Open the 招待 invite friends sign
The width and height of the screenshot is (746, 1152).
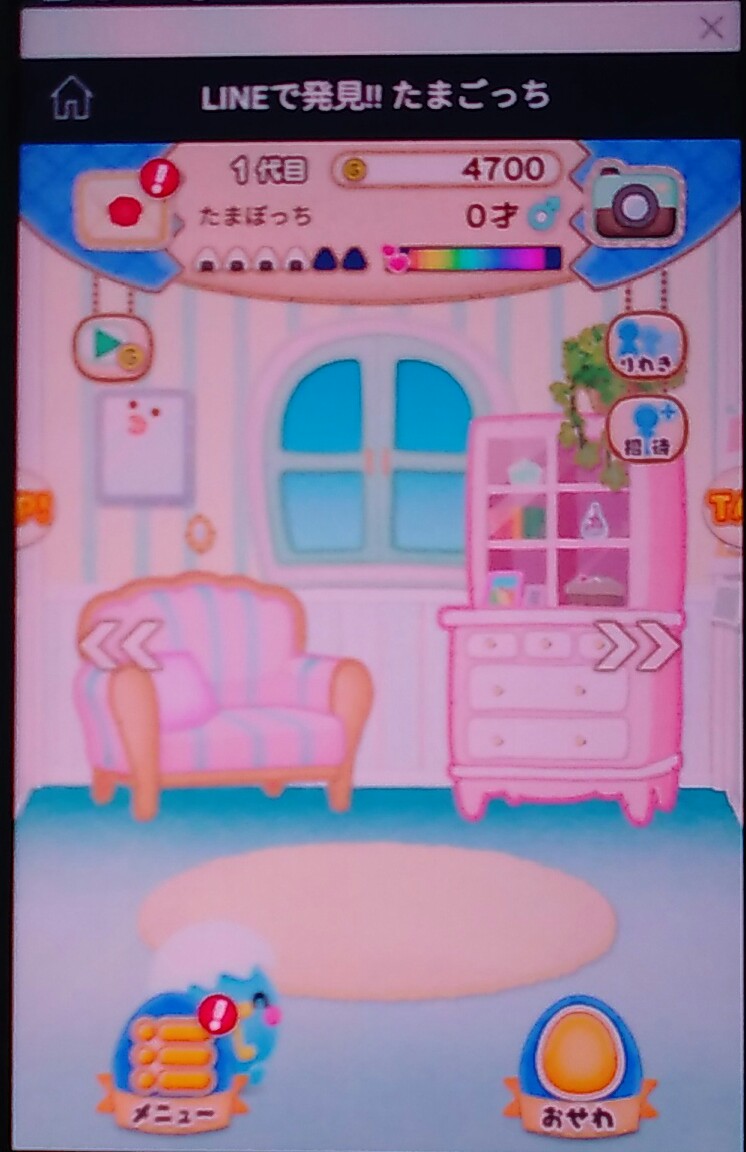coord(646,428)
